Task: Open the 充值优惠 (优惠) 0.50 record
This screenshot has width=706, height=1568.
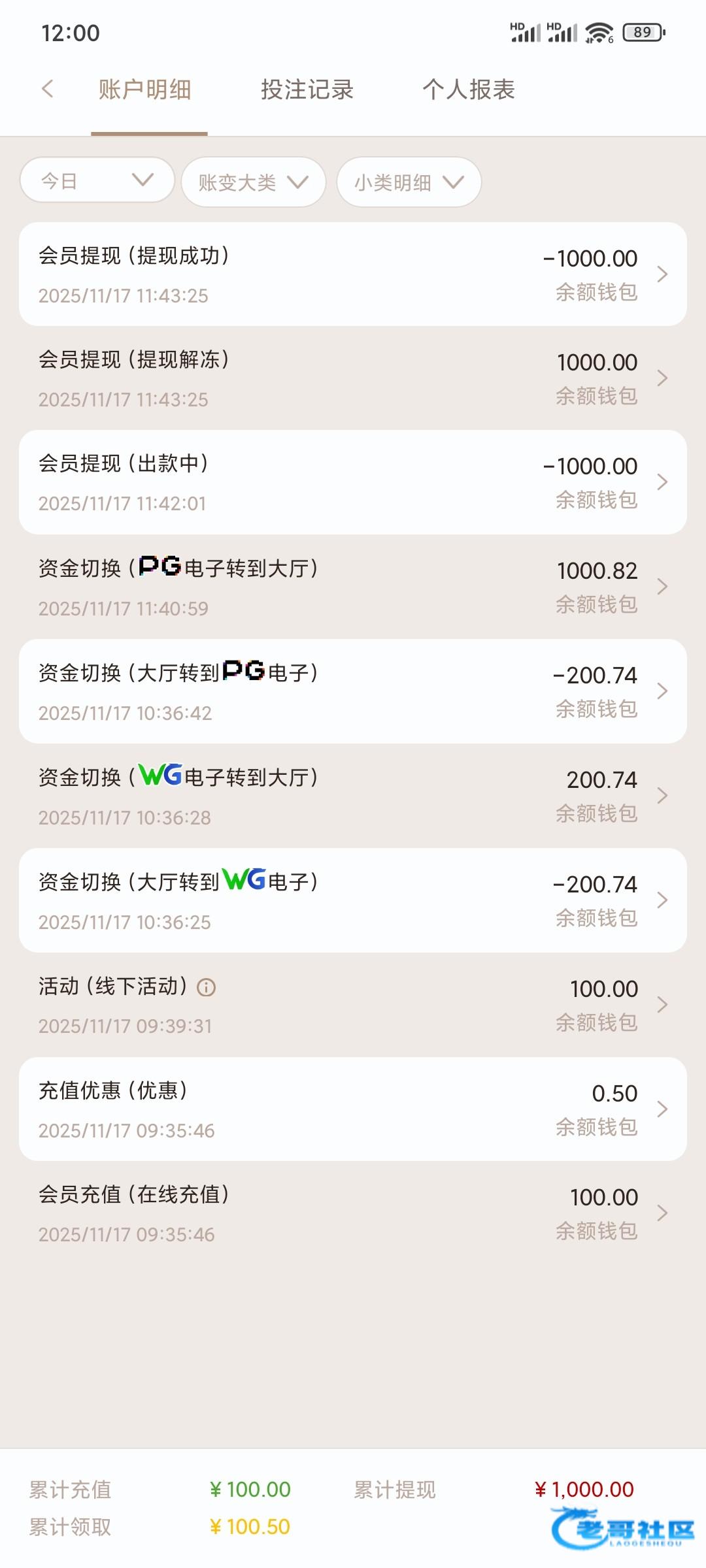Action: pyautogui.click(x=353, y=1109)
